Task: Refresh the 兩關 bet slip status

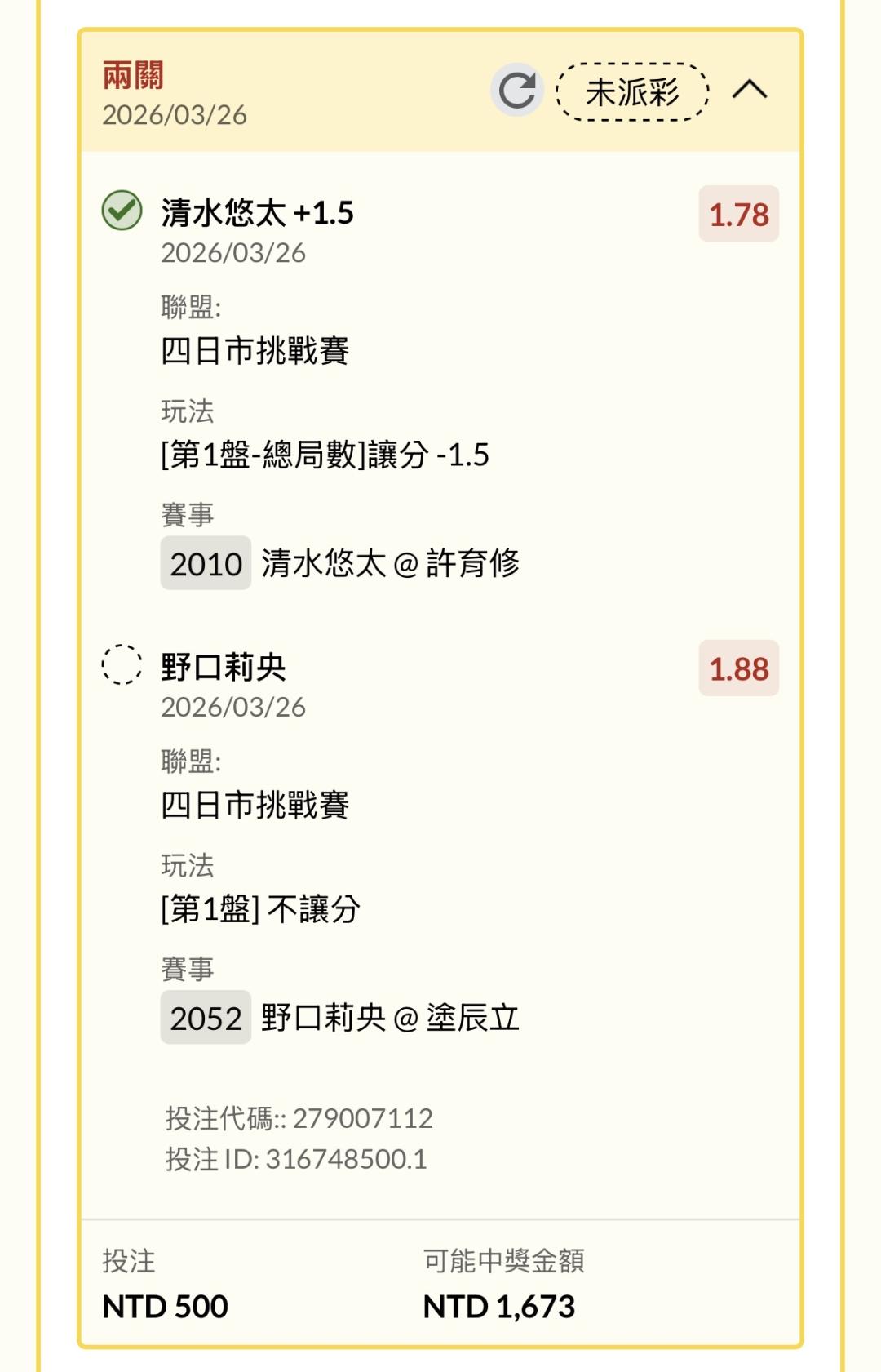Action: [517, 90]
